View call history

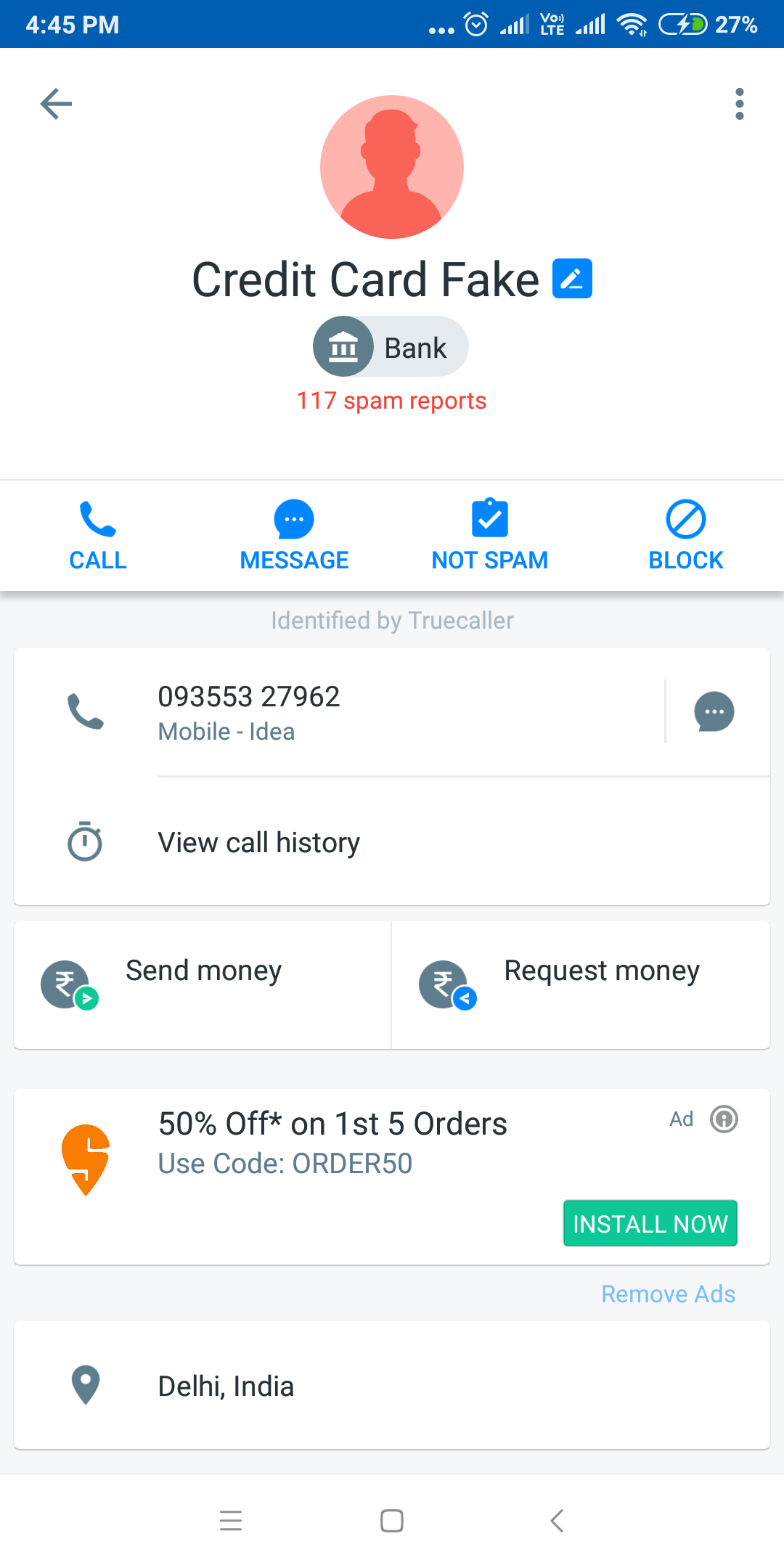(258, 843)
